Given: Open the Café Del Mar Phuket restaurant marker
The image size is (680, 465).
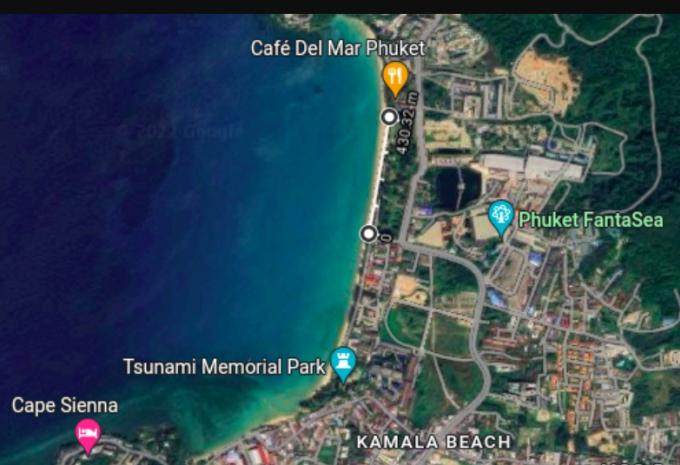Looking at the screenshot, I should [x=396, y=76].
